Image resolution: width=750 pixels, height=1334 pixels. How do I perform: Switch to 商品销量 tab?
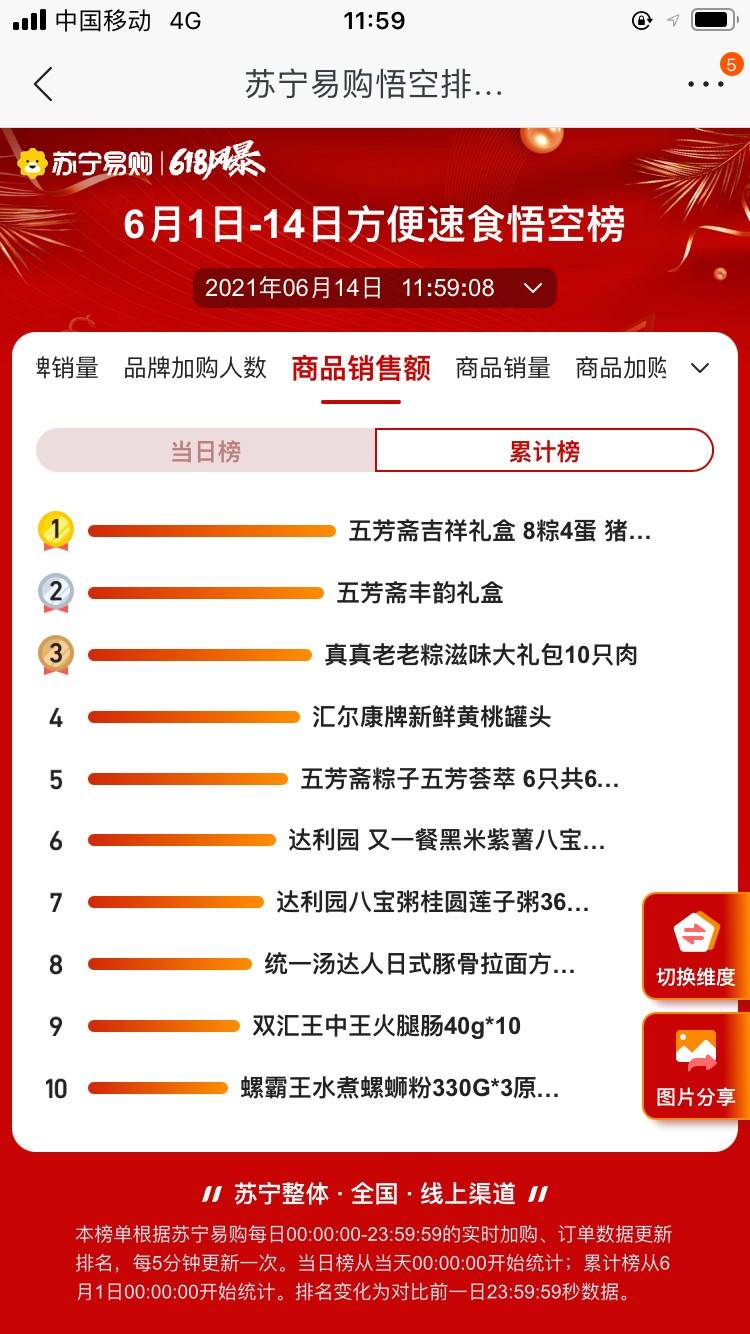tap(503, 368)
